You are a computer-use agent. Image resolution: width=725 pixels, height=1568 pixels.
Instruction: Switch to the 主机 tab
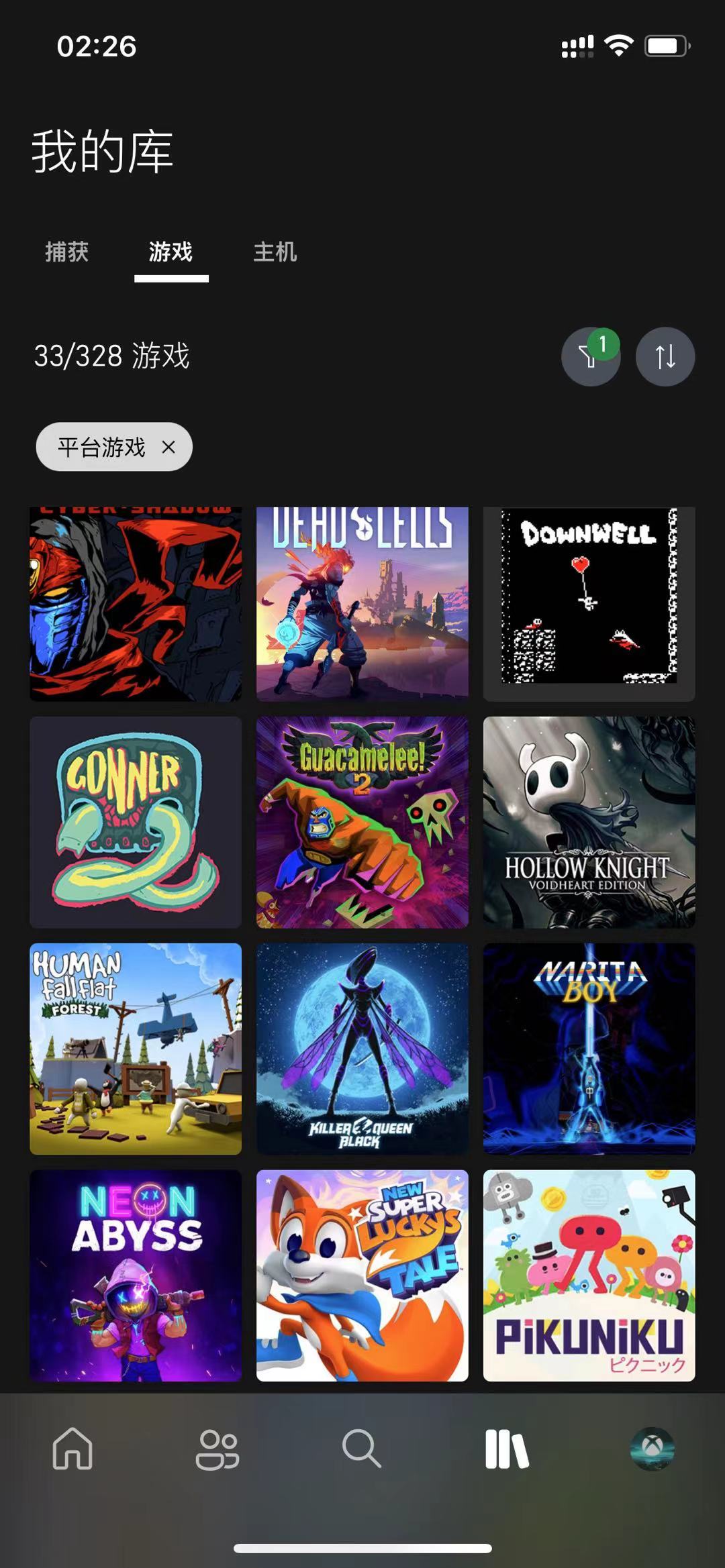pos(275,252)
